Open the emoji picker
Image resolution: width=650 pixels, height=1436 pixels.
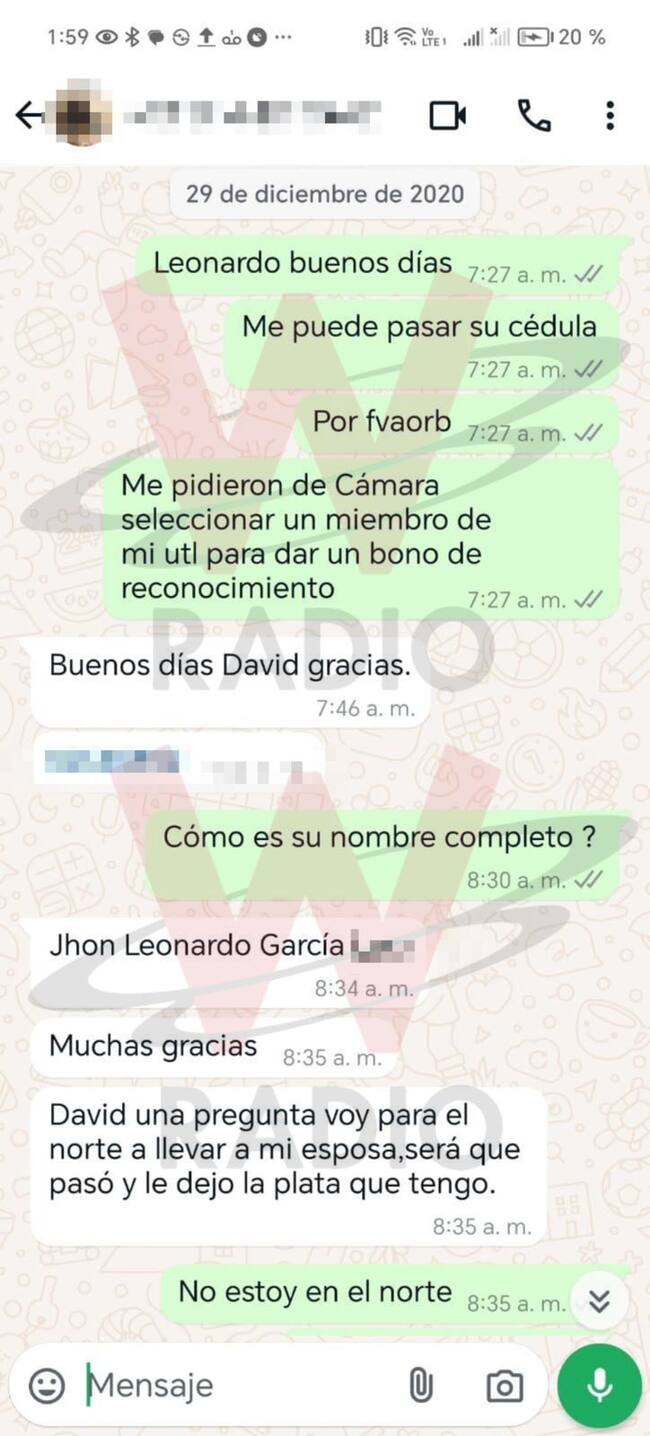[46, 1385]
